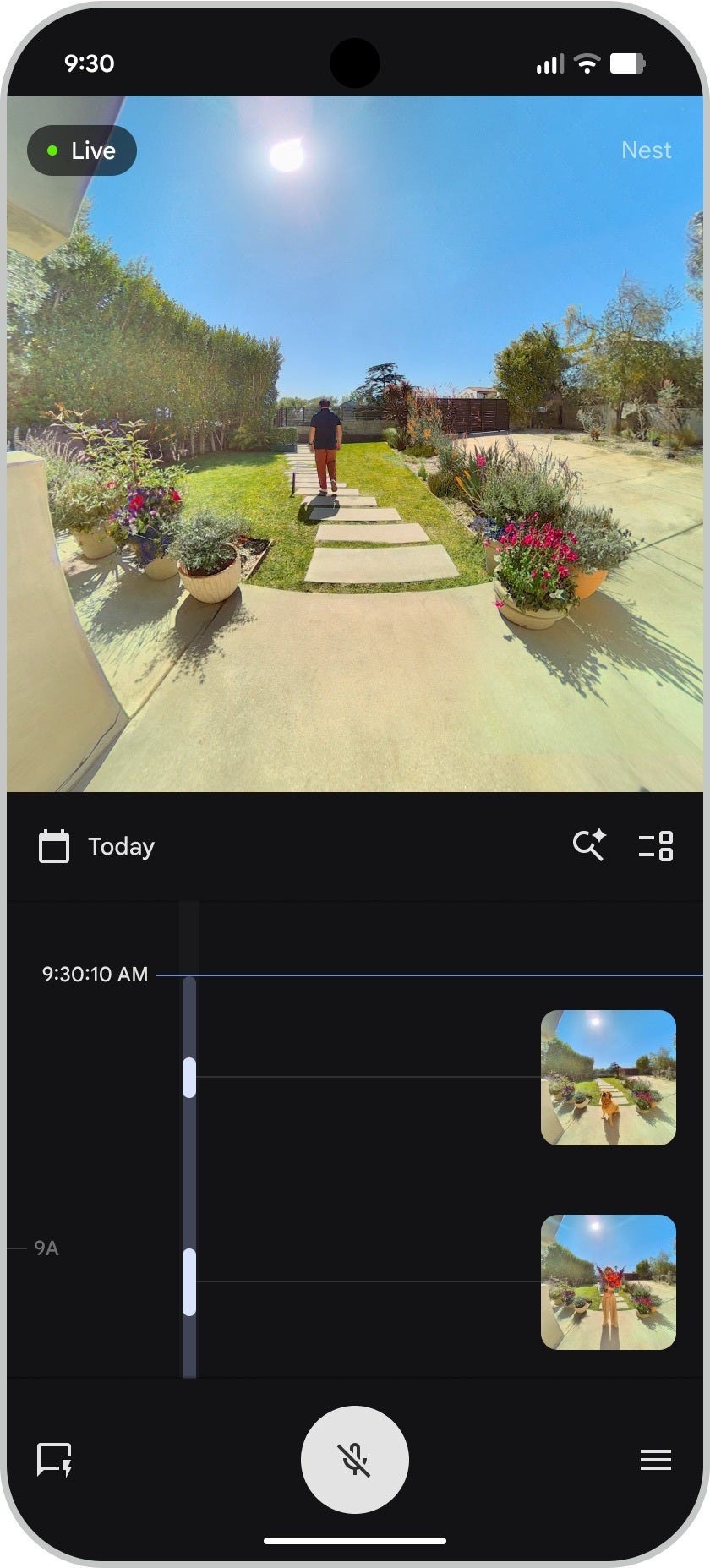Jump to the 9A event marker on timeline

click(189, 1281)
